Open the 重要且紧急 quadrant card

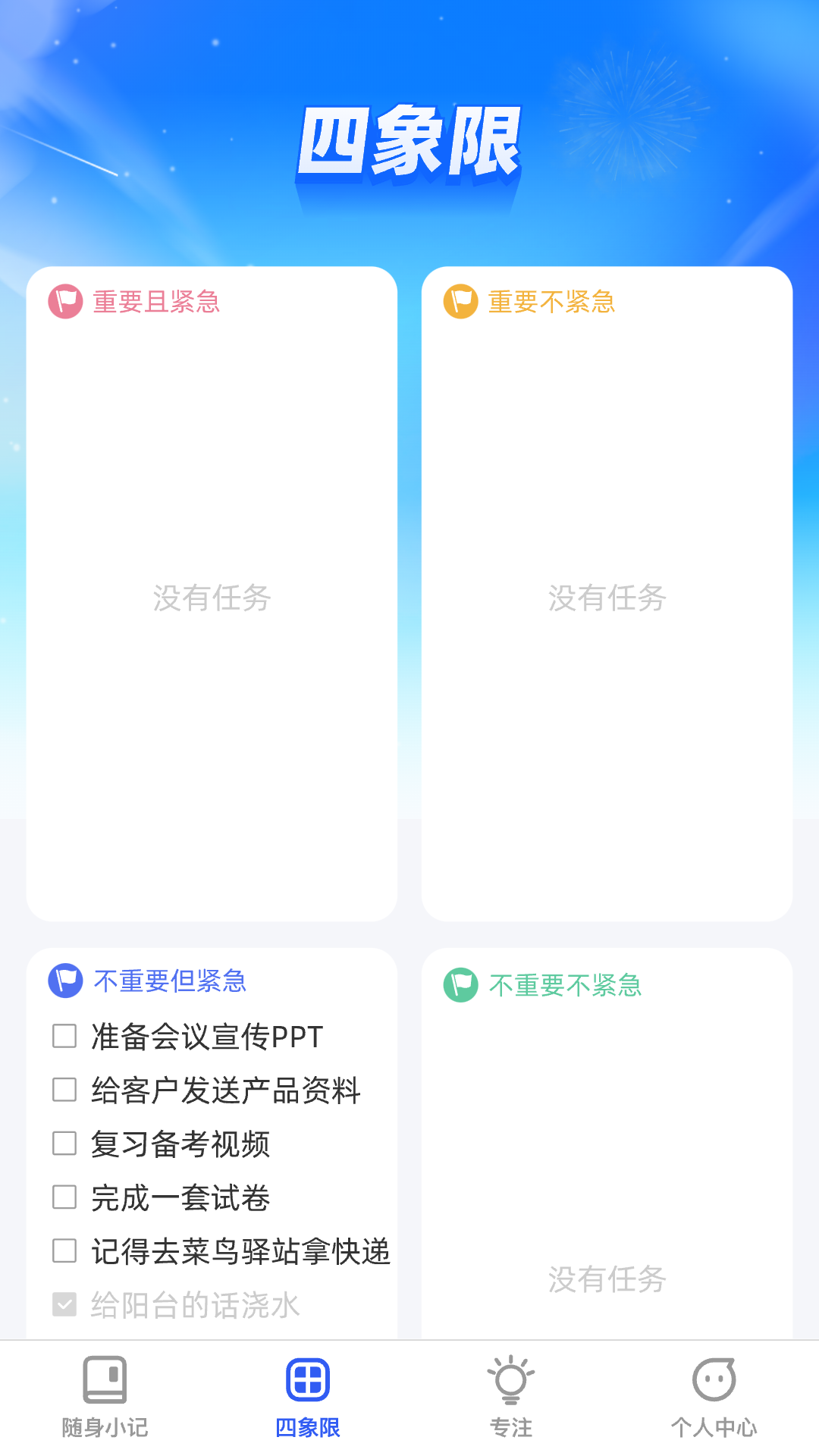pyautogui.click(x=212, y=593)
